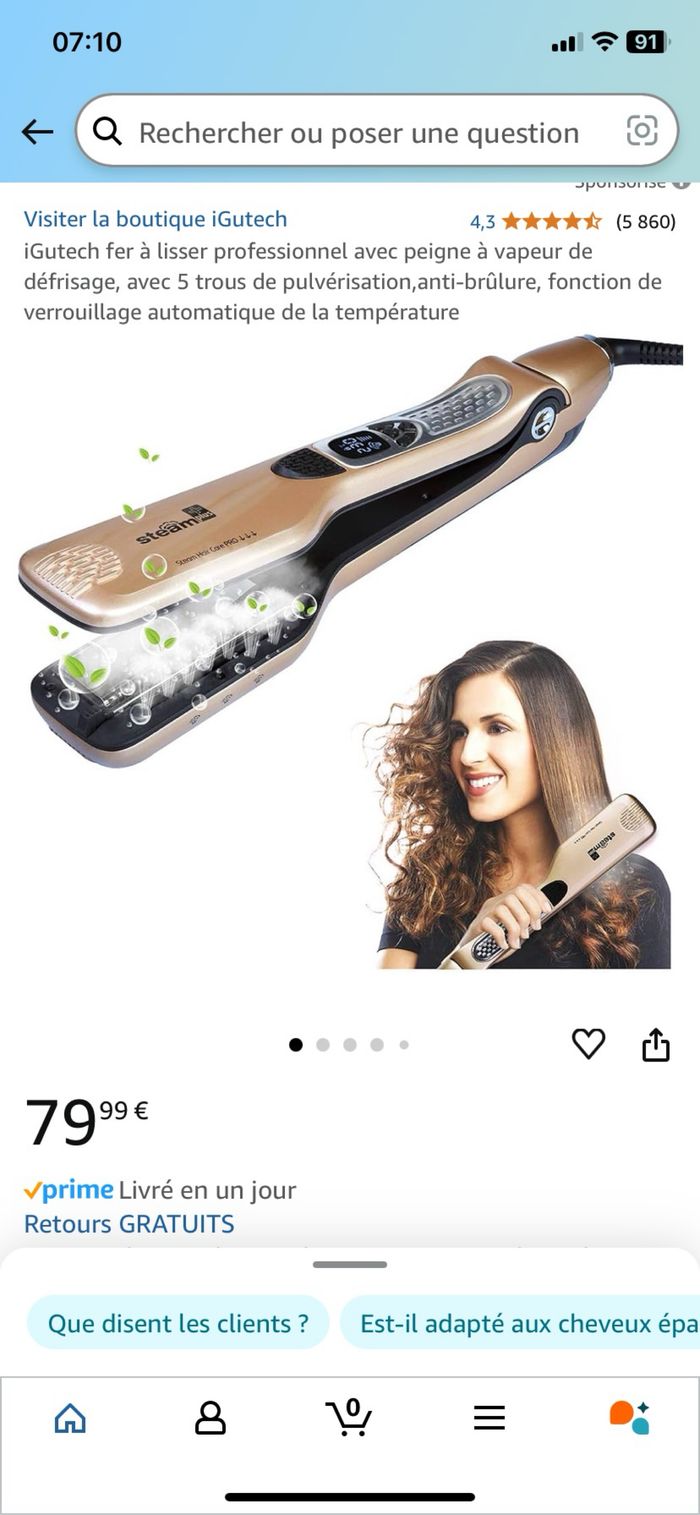Open the 'Rechercher ou poser une question' search field
Viewport: 700px width, 1515px height.
pos(358,132)
